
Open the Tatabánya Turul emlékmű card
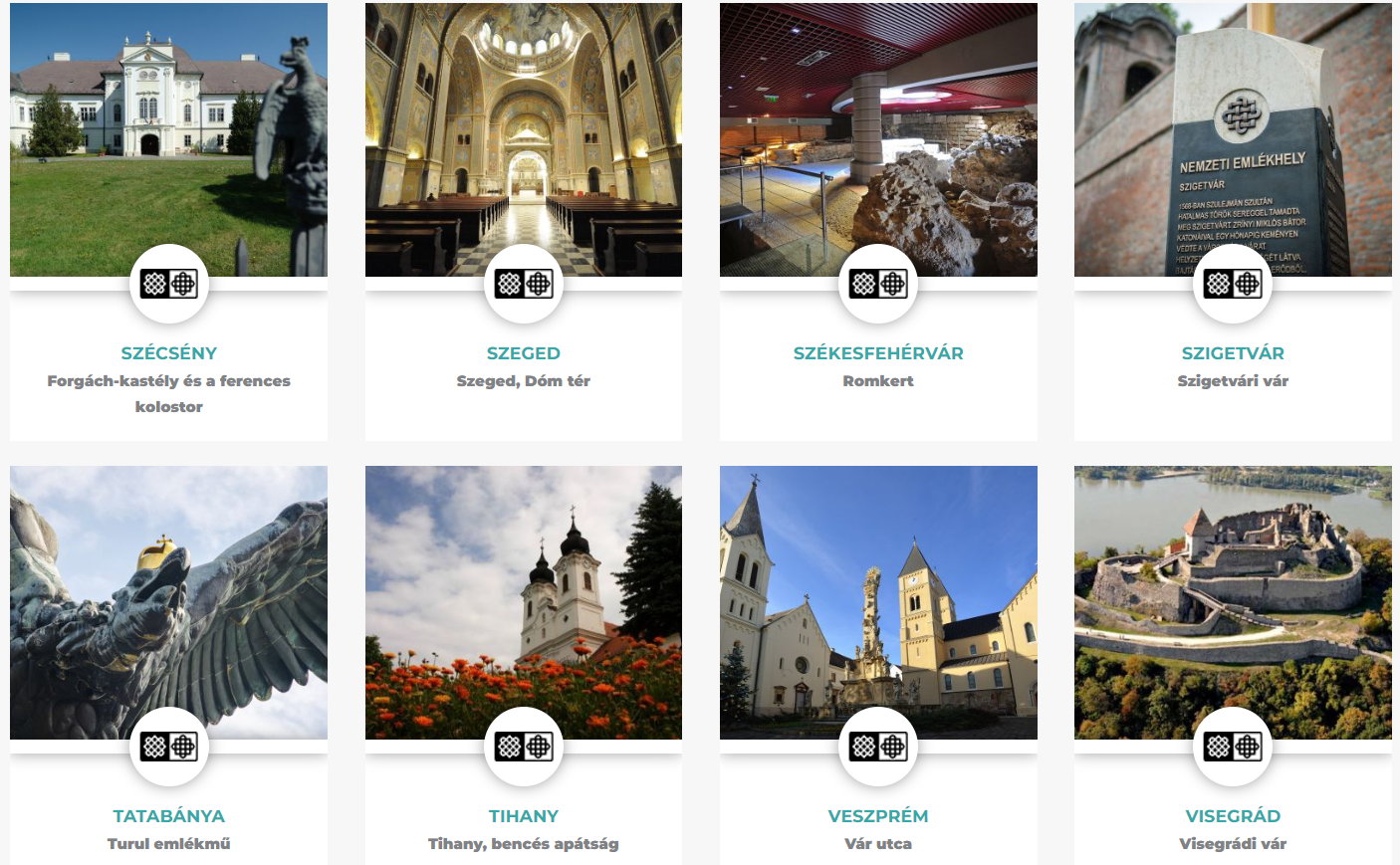pyautogui.click(x=168, y=816)
